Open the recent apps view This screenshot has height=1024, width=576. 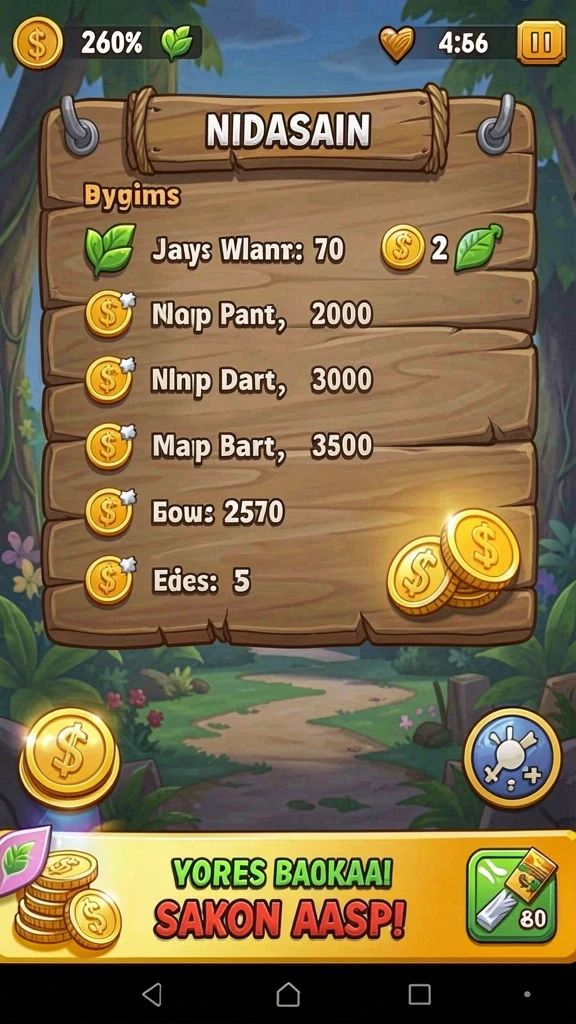[419, 994]
